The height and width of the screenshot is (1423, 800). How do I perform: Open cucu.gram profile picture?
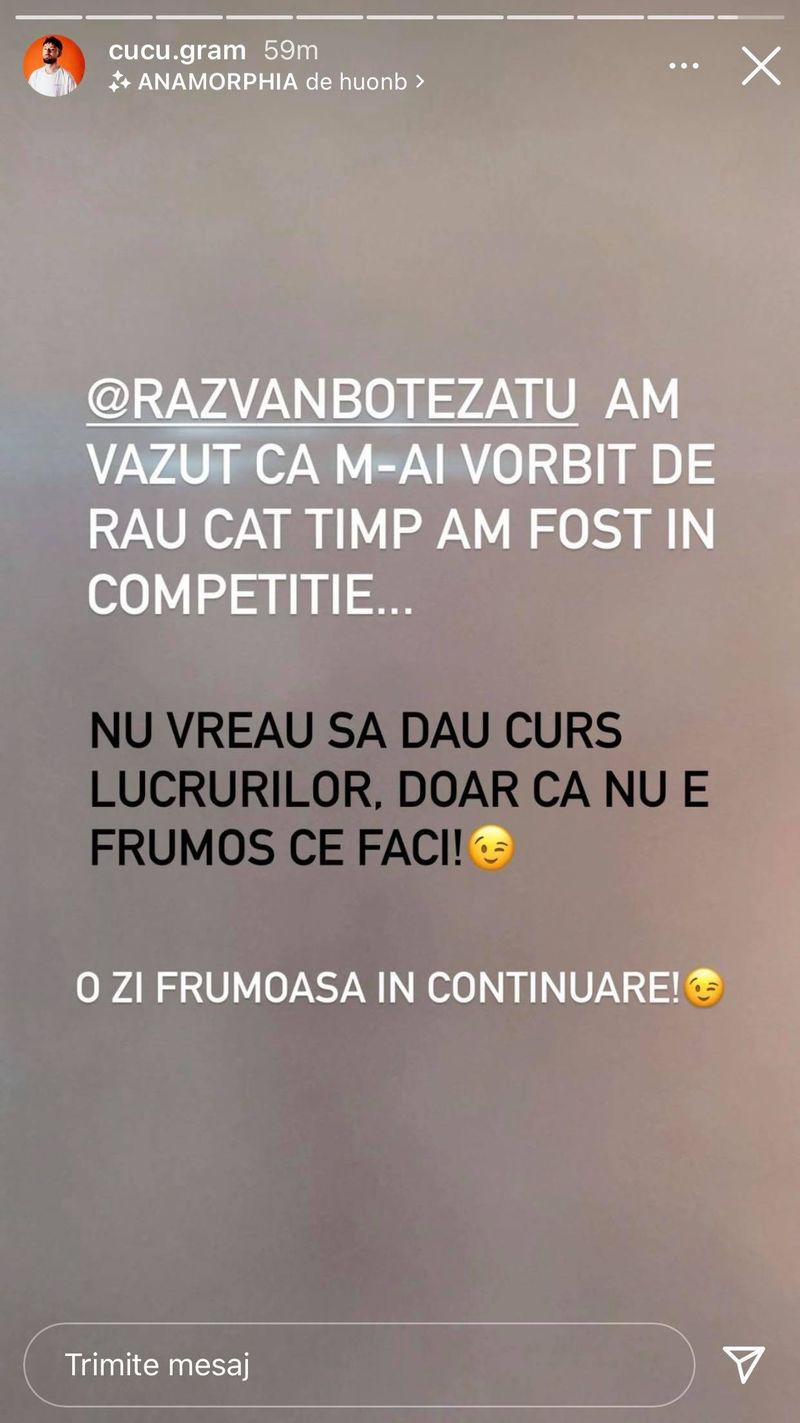(54, 66)
